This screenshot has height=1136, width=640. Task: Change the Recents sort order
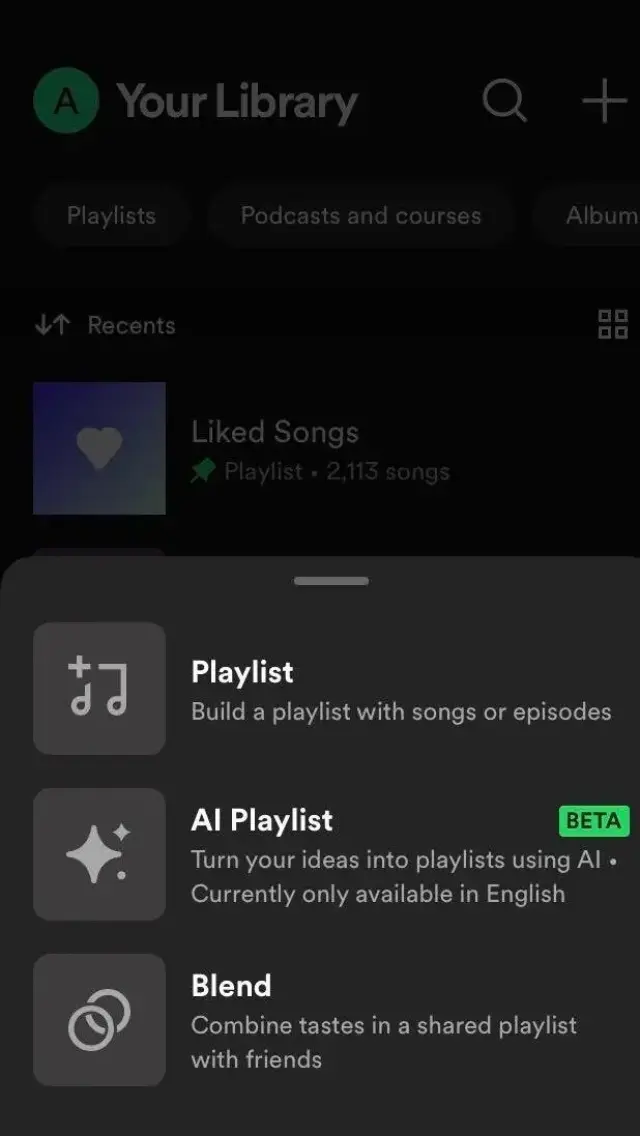tap(105, 325)
